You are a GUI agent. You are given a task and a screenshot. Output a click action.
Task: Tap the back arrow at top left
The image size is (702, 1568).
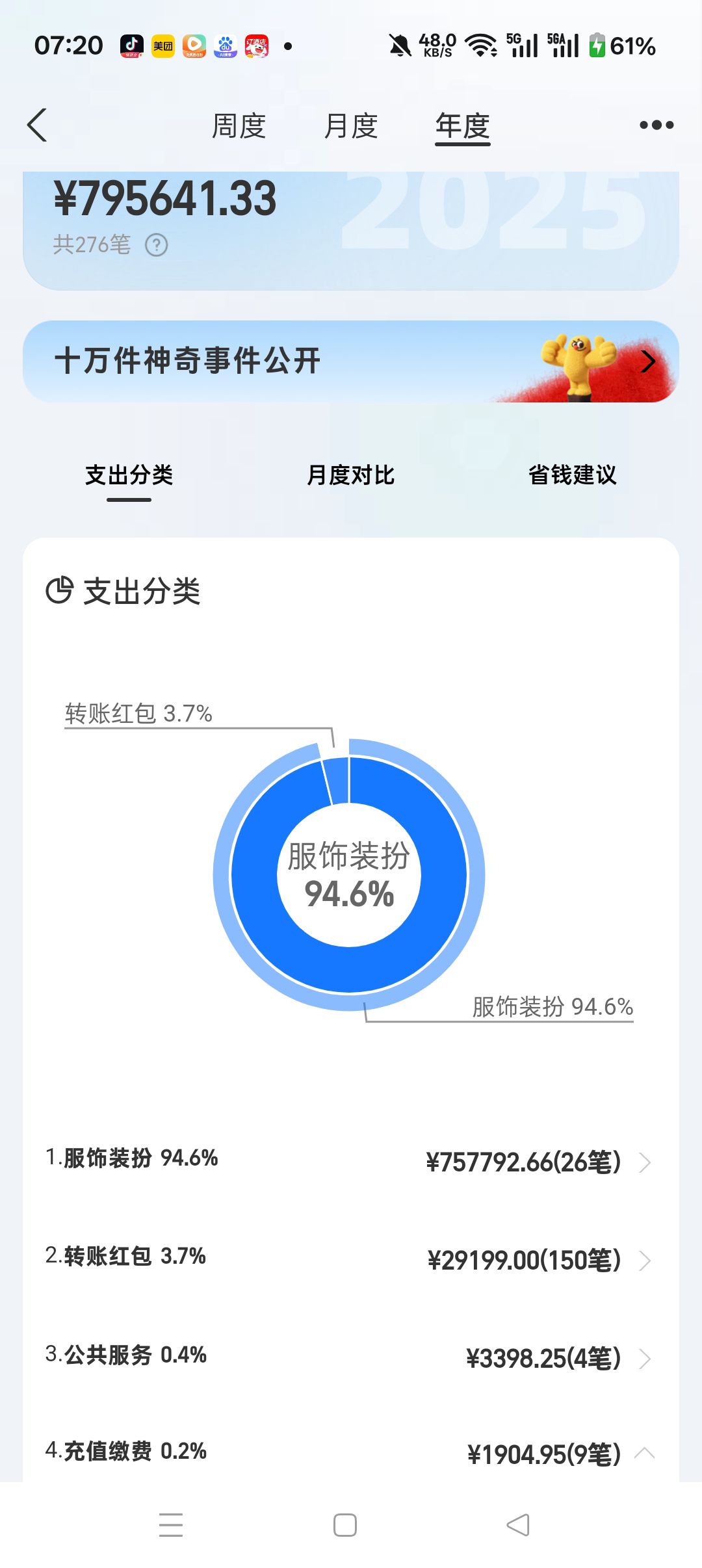(37, 125)
